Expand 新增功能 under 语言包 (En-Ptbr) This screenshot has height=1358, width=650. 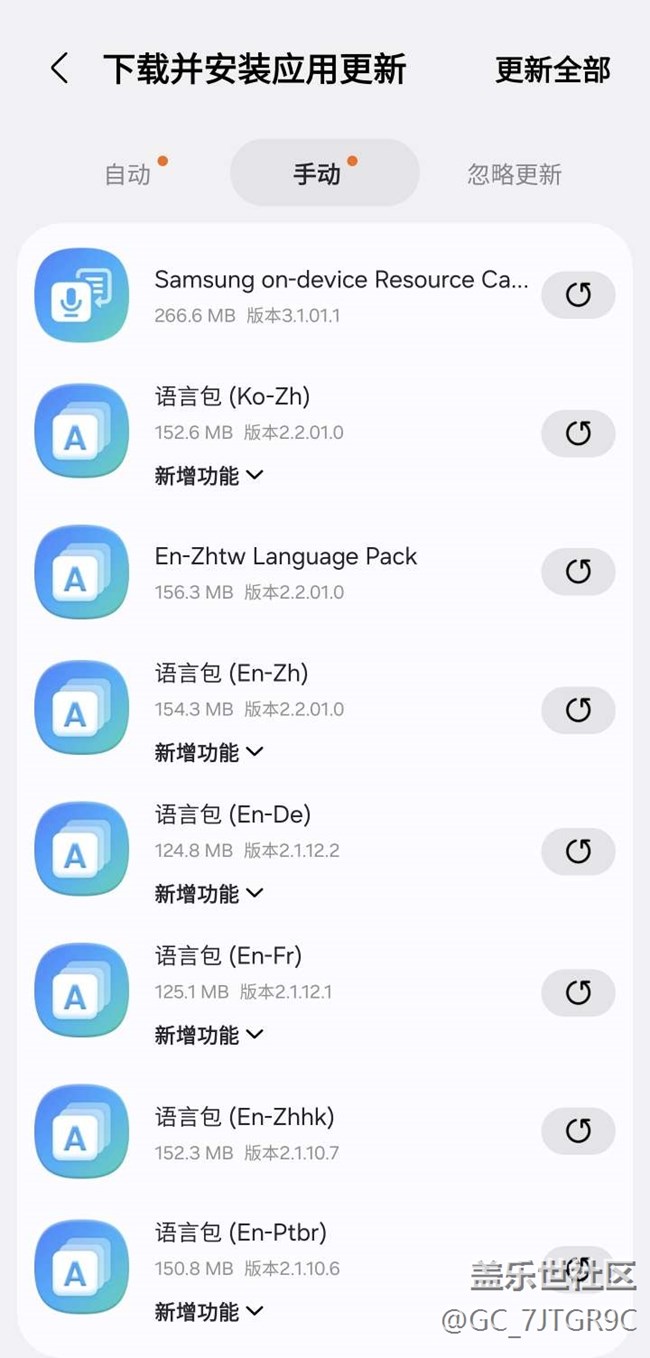(208, 1310)
